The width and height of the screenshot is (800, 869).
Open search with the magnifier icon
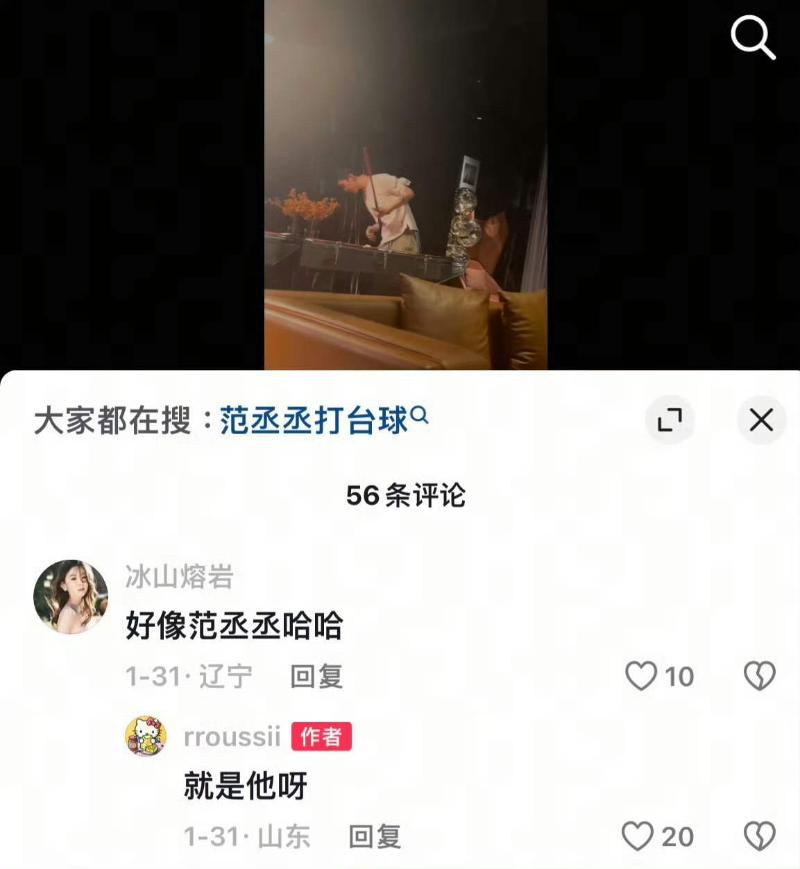point(753,39)
